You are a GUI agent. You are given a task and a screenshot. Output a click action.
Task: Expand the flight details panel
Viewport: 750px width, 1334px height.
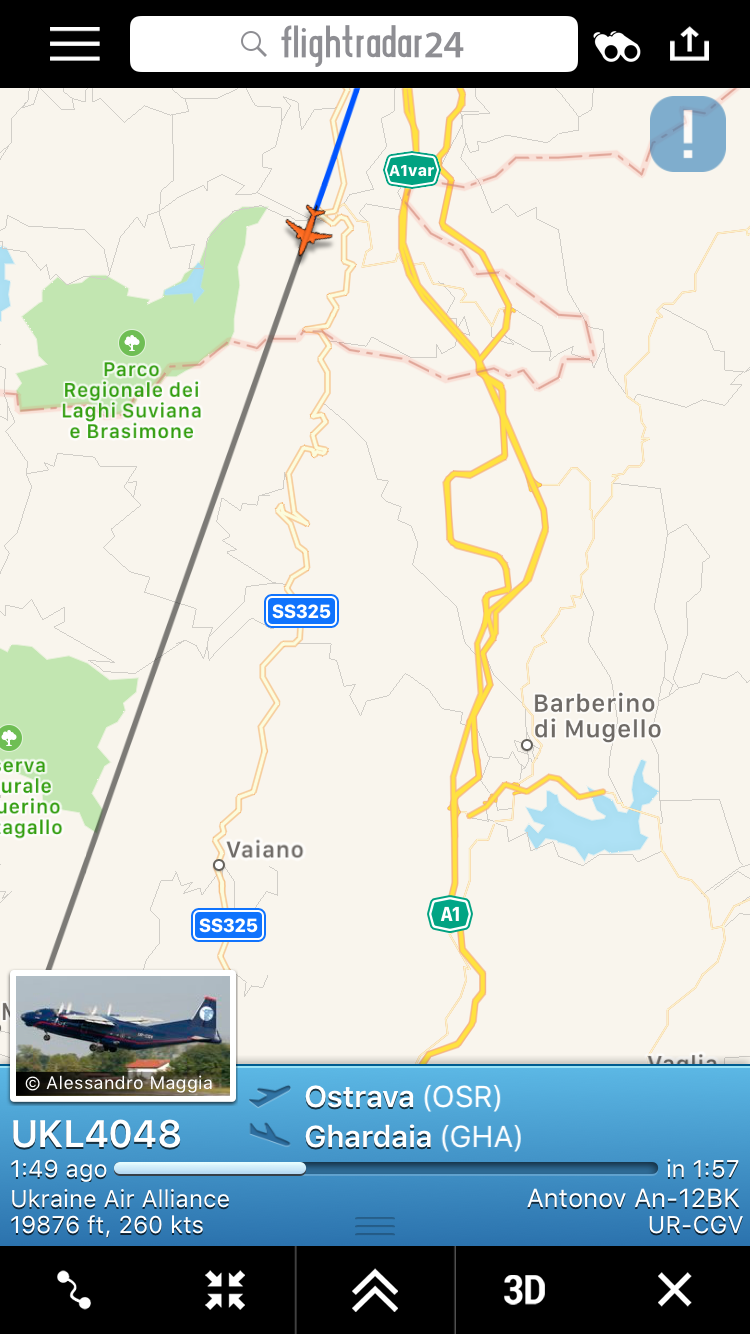point(375,1290)
